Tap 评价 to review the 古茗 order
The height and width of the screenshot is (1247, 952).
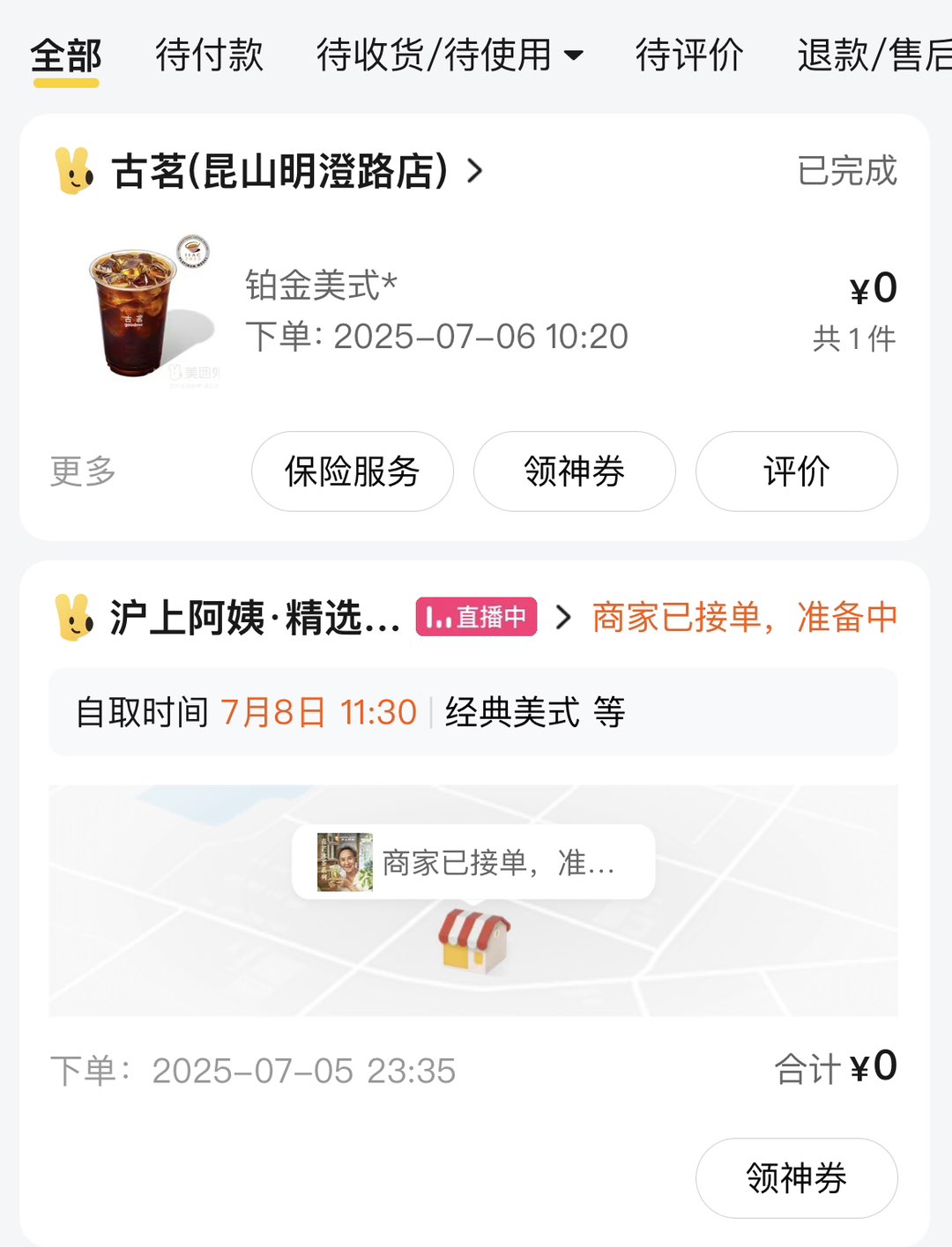[796, 471]
